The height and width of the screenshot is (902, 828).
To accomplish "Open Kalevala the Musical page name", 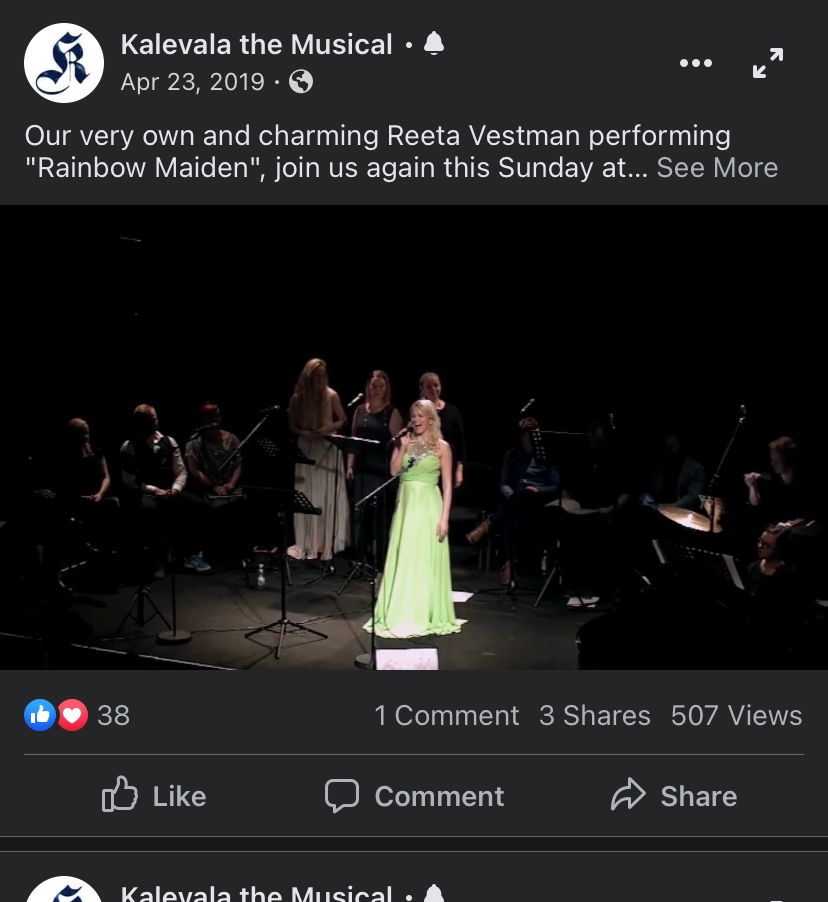I will (x=256, y=44).
